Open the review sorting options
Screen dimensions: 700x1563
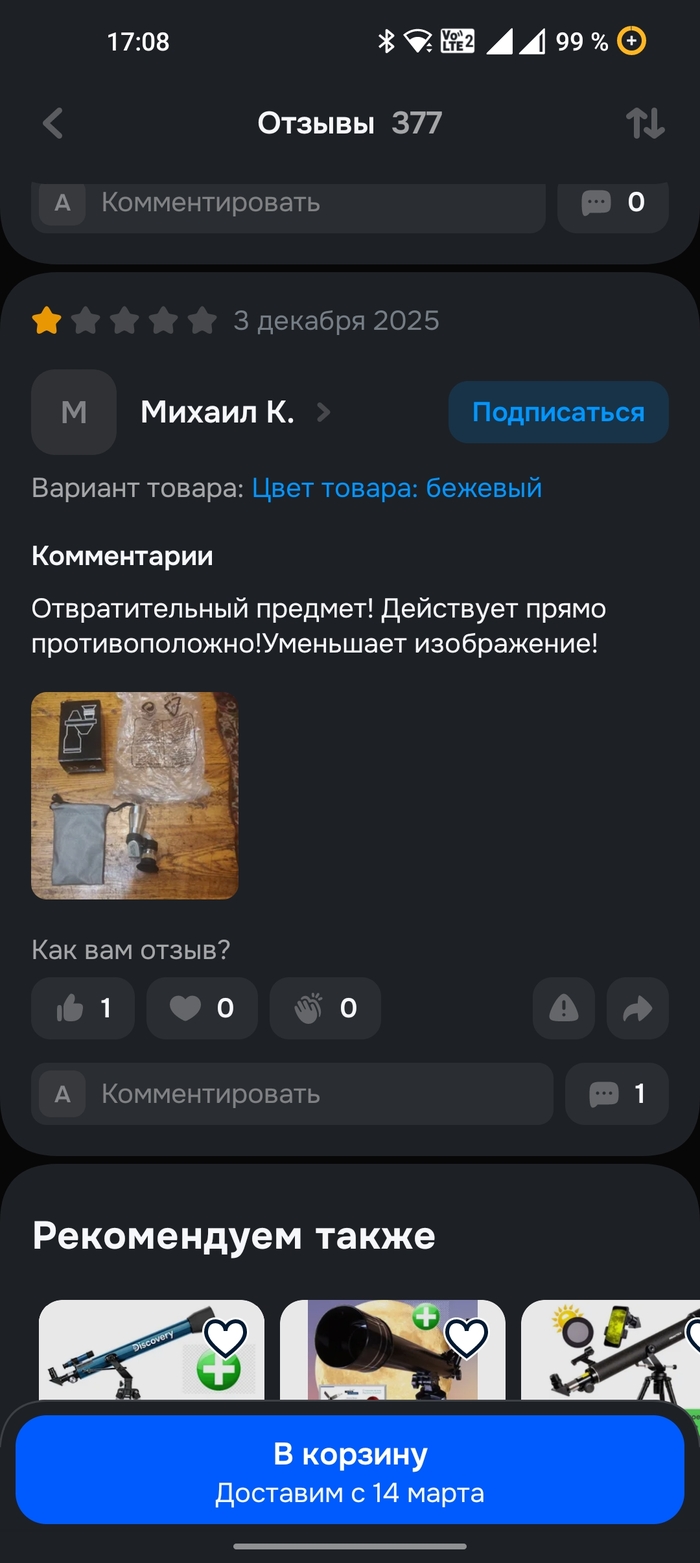click(645, 124)
